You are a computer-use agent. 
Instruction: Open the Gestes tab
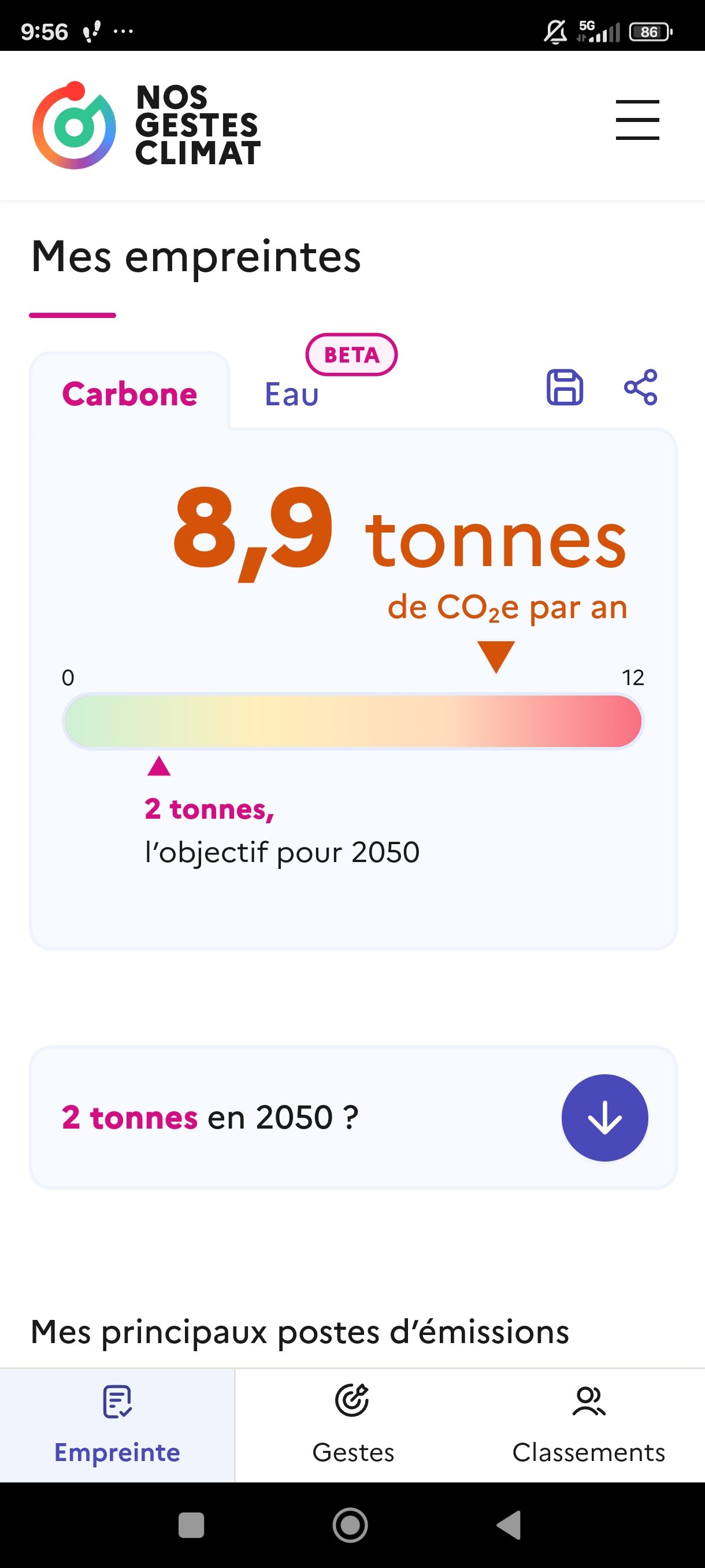point(353,1425)
